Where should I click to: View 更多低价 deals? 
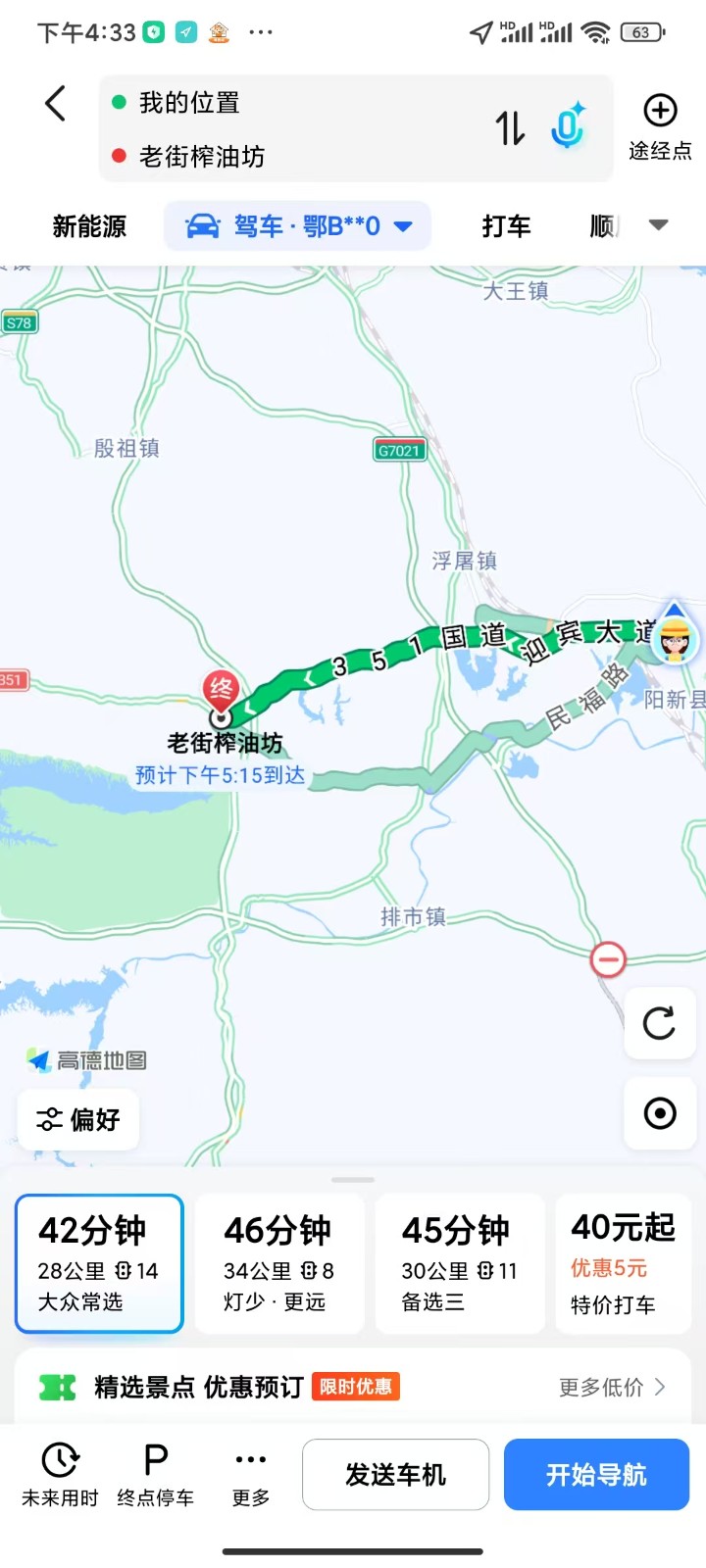coord(612,1387)
